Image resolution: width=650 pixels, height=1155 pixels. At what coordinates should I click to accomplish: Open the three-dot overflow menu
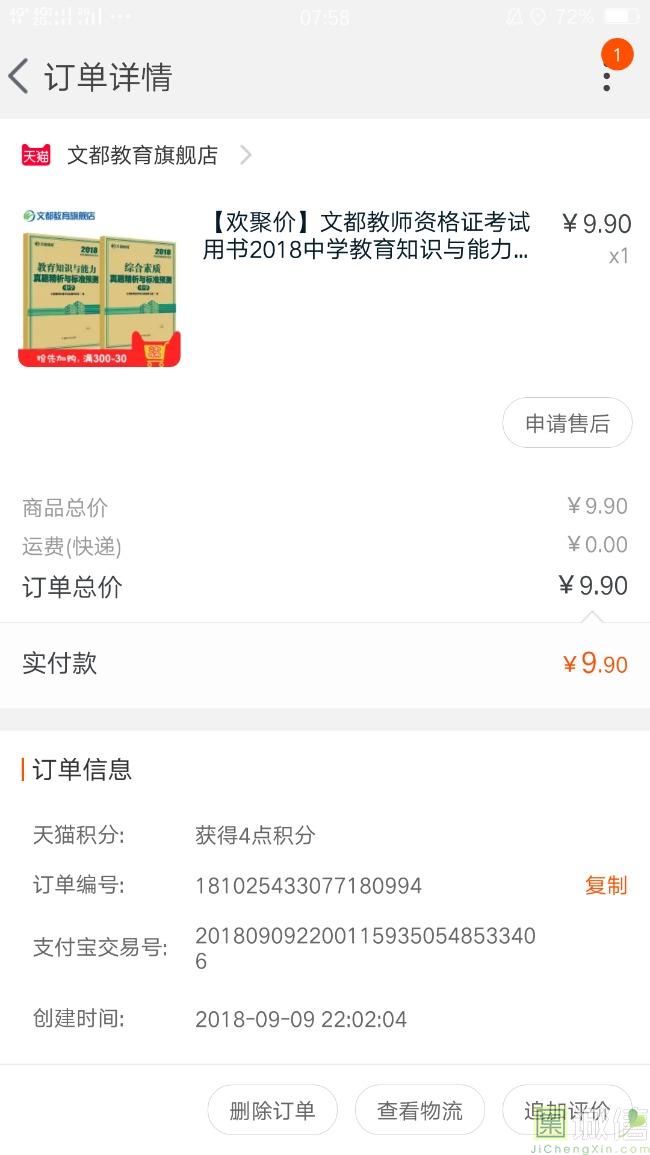tap(606, 75)
